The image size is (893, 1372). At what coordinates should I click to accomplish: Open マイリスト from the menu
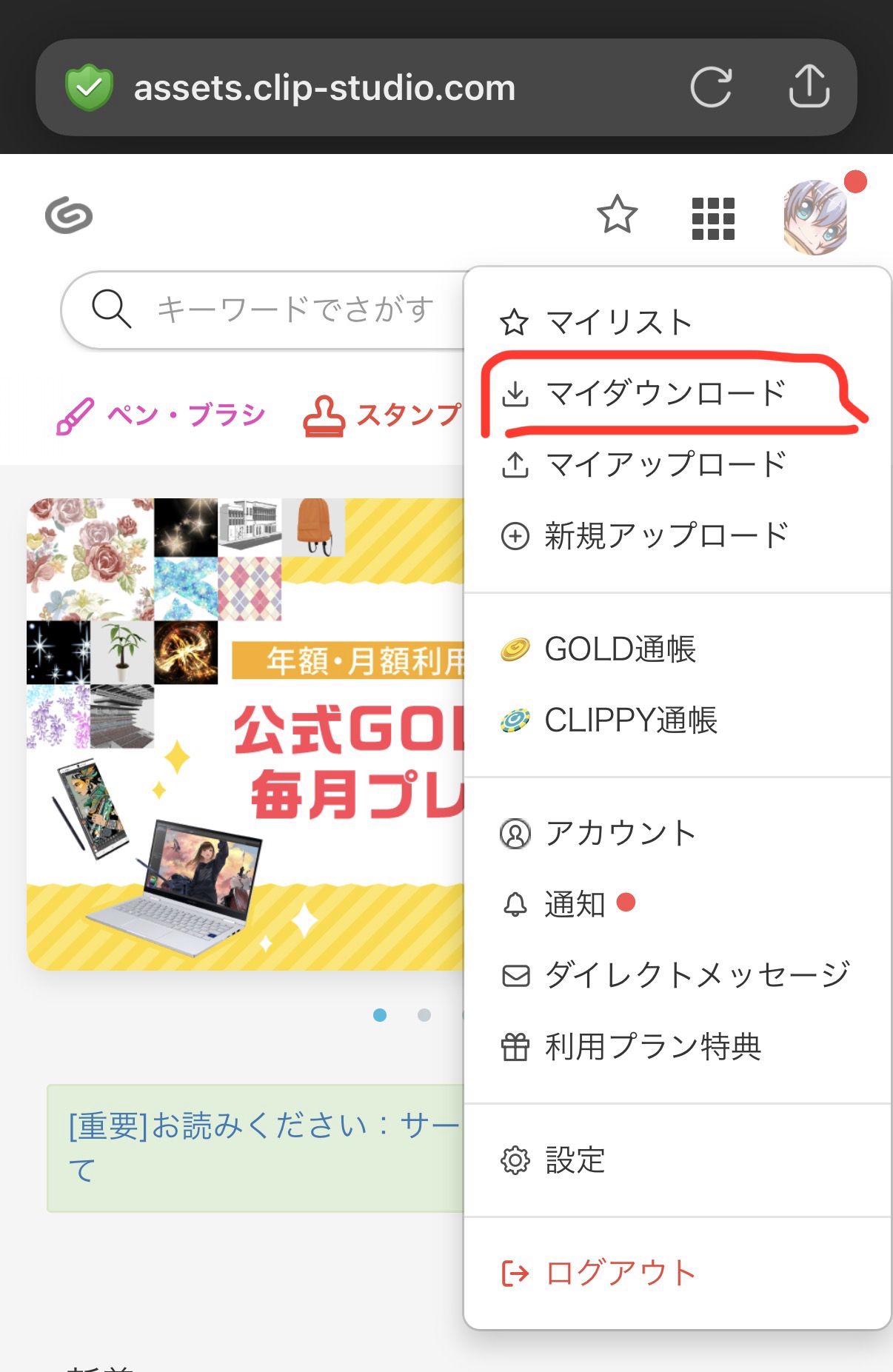[x=619, y=322]
